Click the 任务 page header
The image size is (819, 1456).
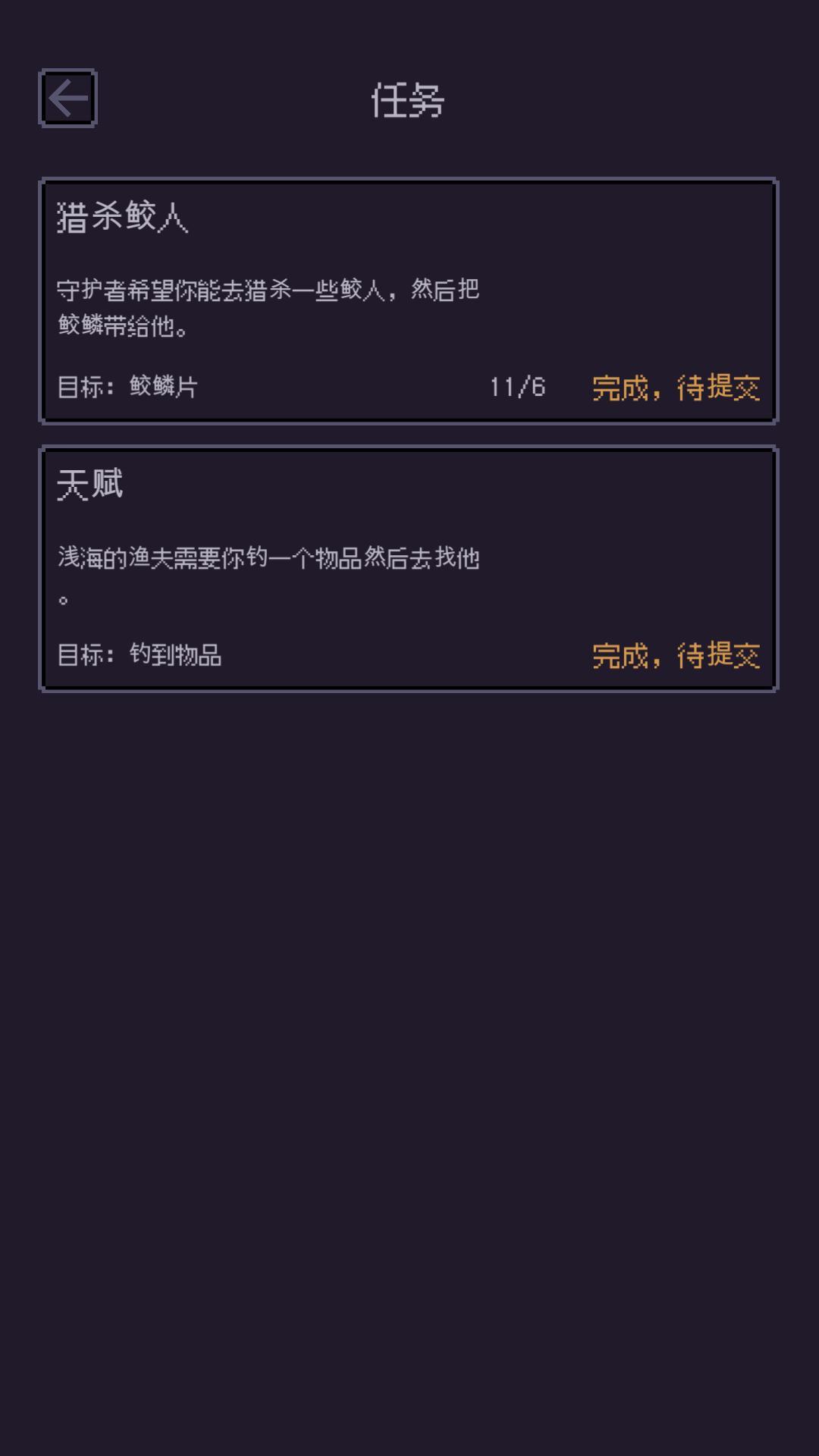pyautogui.click(x=409, y=99)
